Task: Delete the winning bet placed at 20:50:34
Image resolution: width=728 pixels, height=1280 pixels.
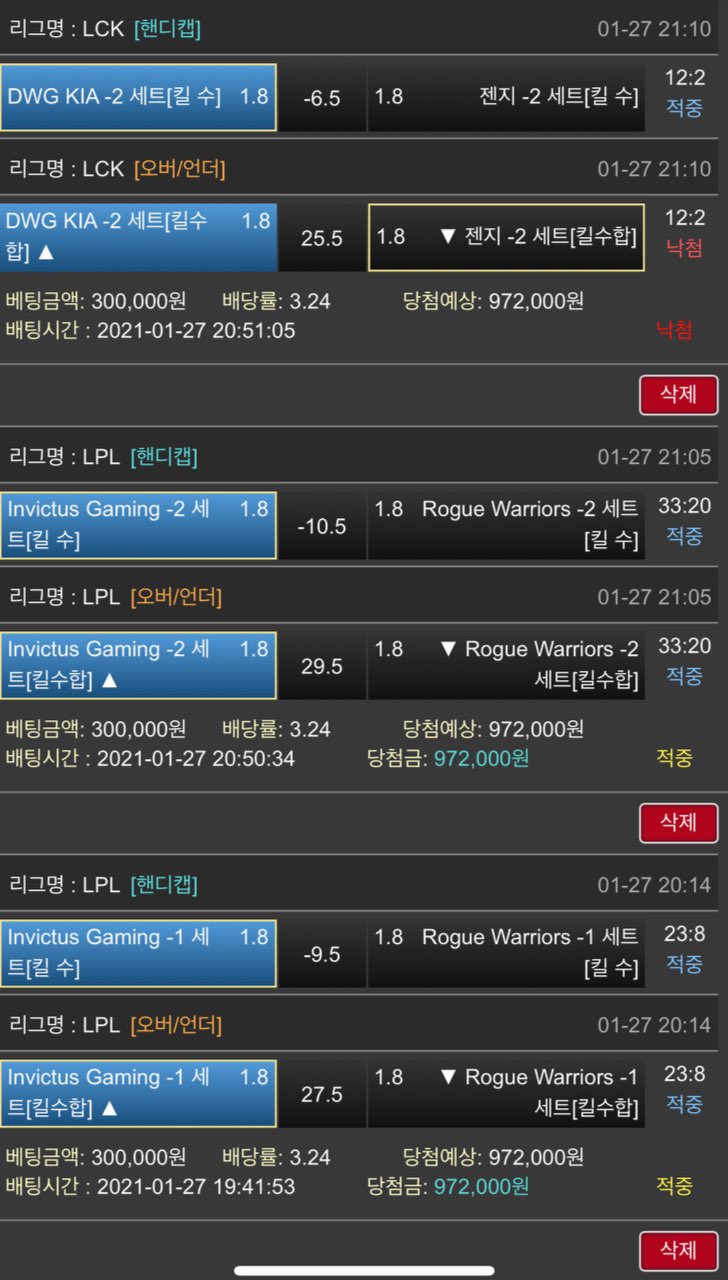Action: tap(678, 822)
